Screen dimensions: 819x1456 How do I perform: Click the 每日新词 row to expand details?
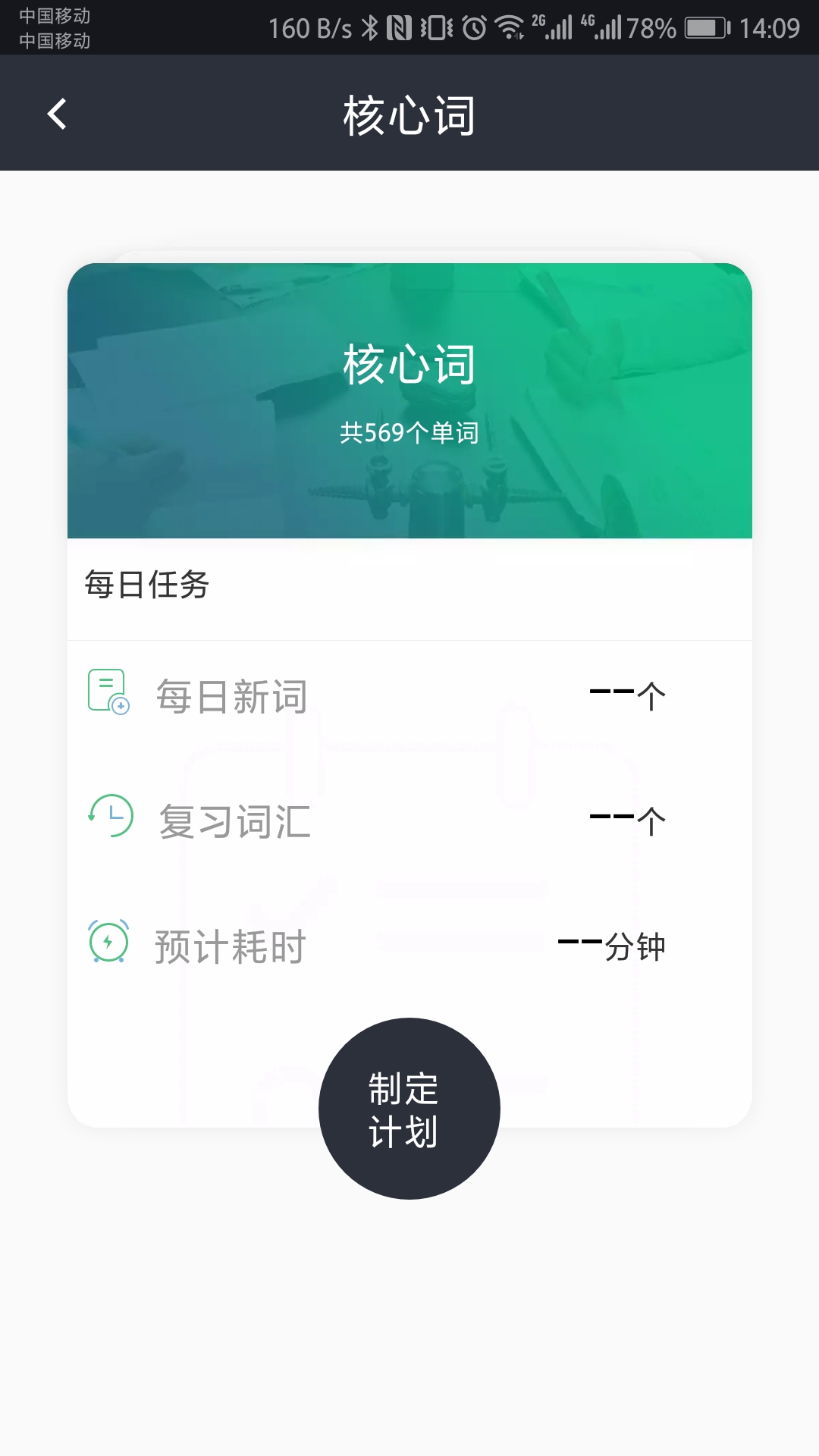pos(229,694)
